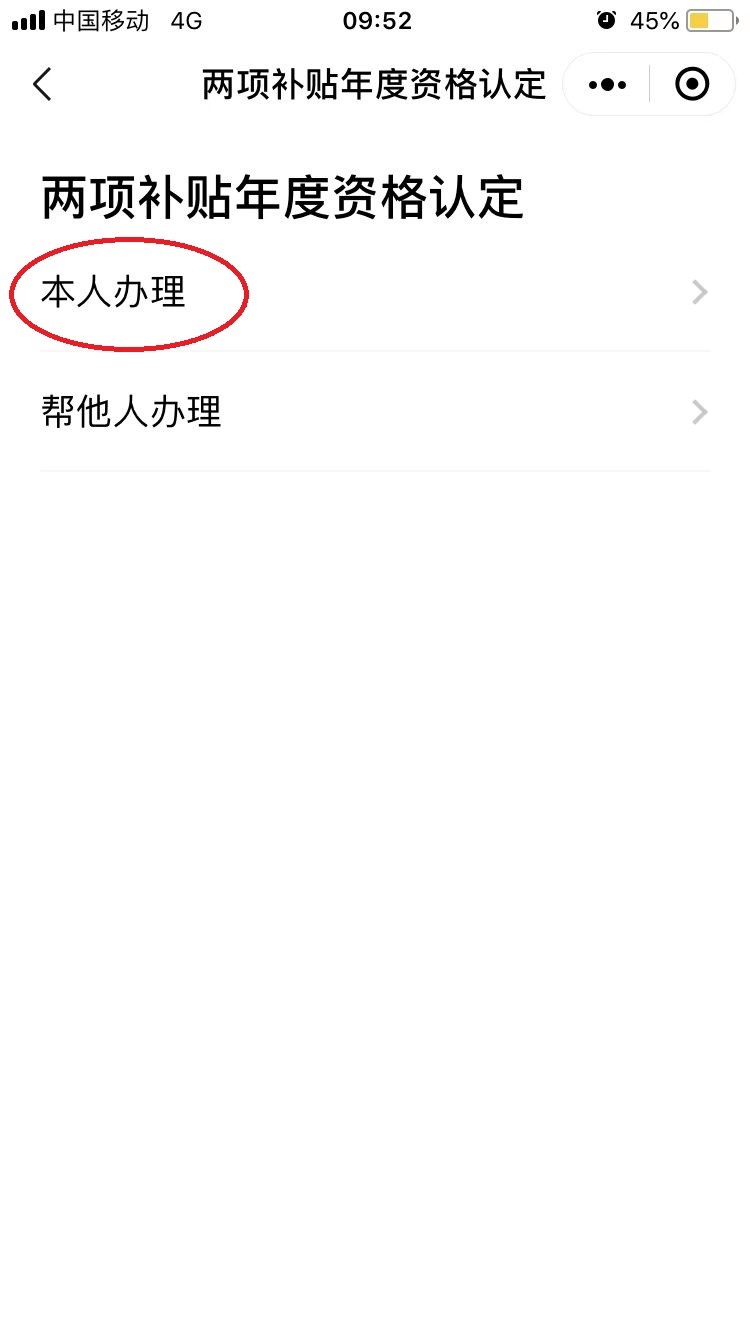750x1334 pixels.
Task: Open 帮他人办理 option
Action: click(375, 412)
